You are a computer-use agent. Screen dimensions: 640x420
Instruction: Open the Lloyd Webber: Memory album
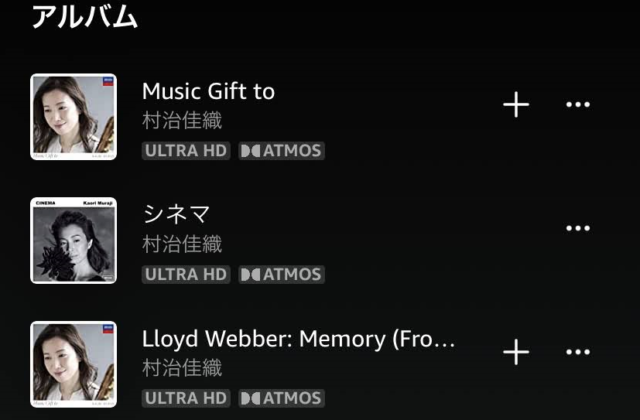298,339
